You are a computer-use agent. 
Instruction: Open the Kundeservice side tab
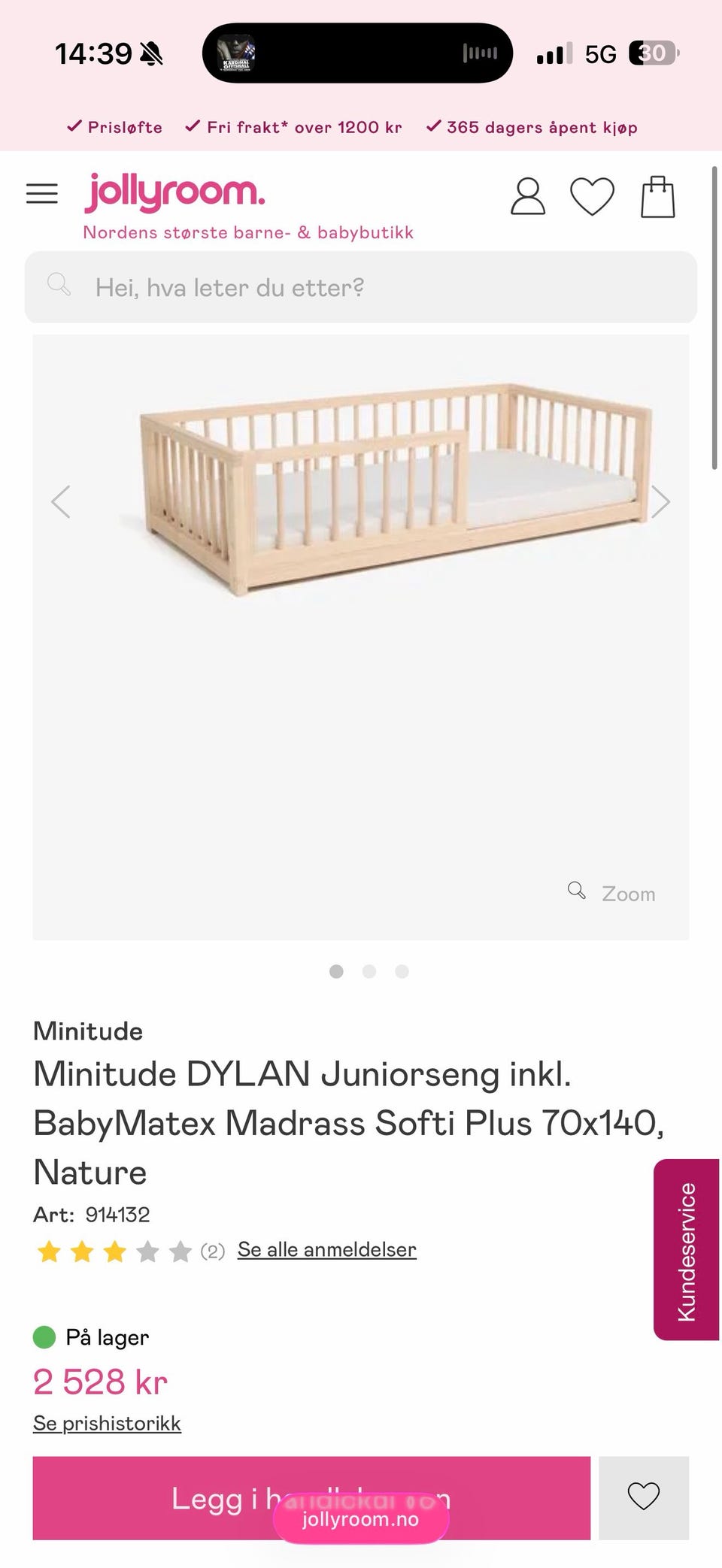click(x=686, y=1249)
